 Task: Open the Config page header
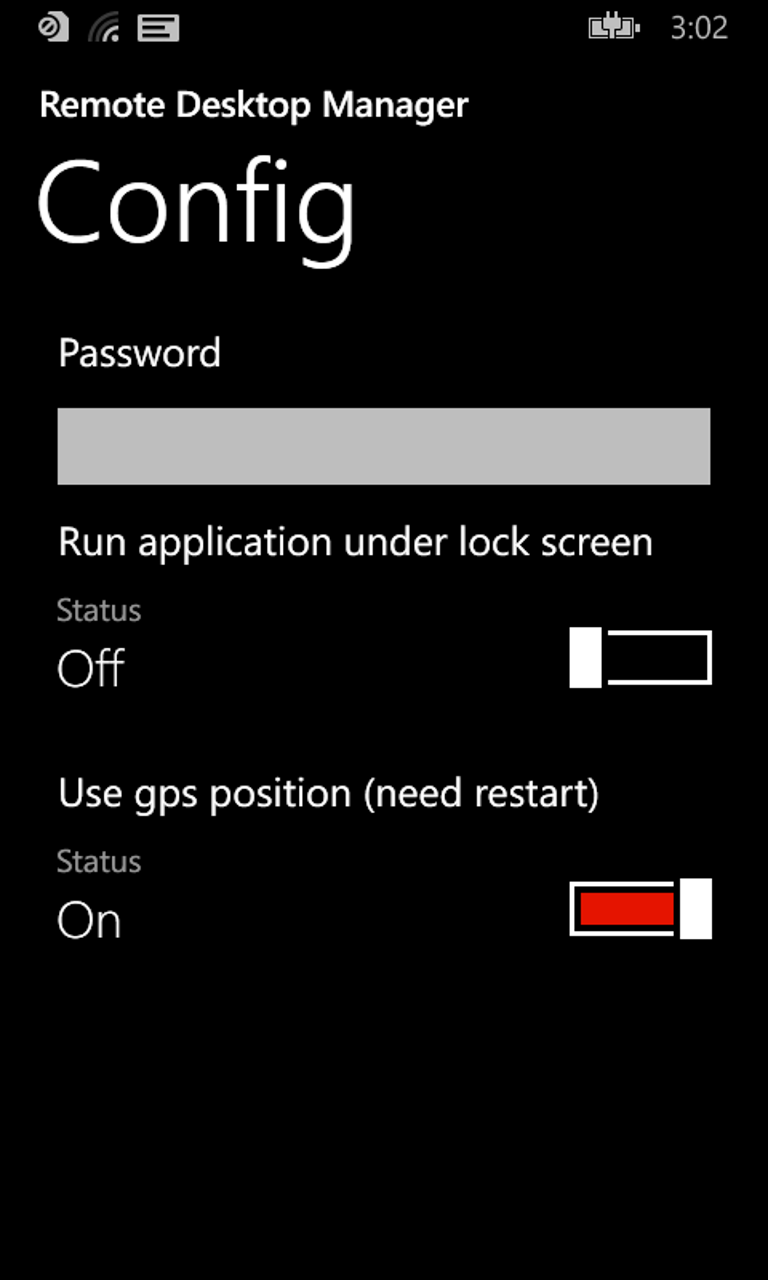(196, 203)
